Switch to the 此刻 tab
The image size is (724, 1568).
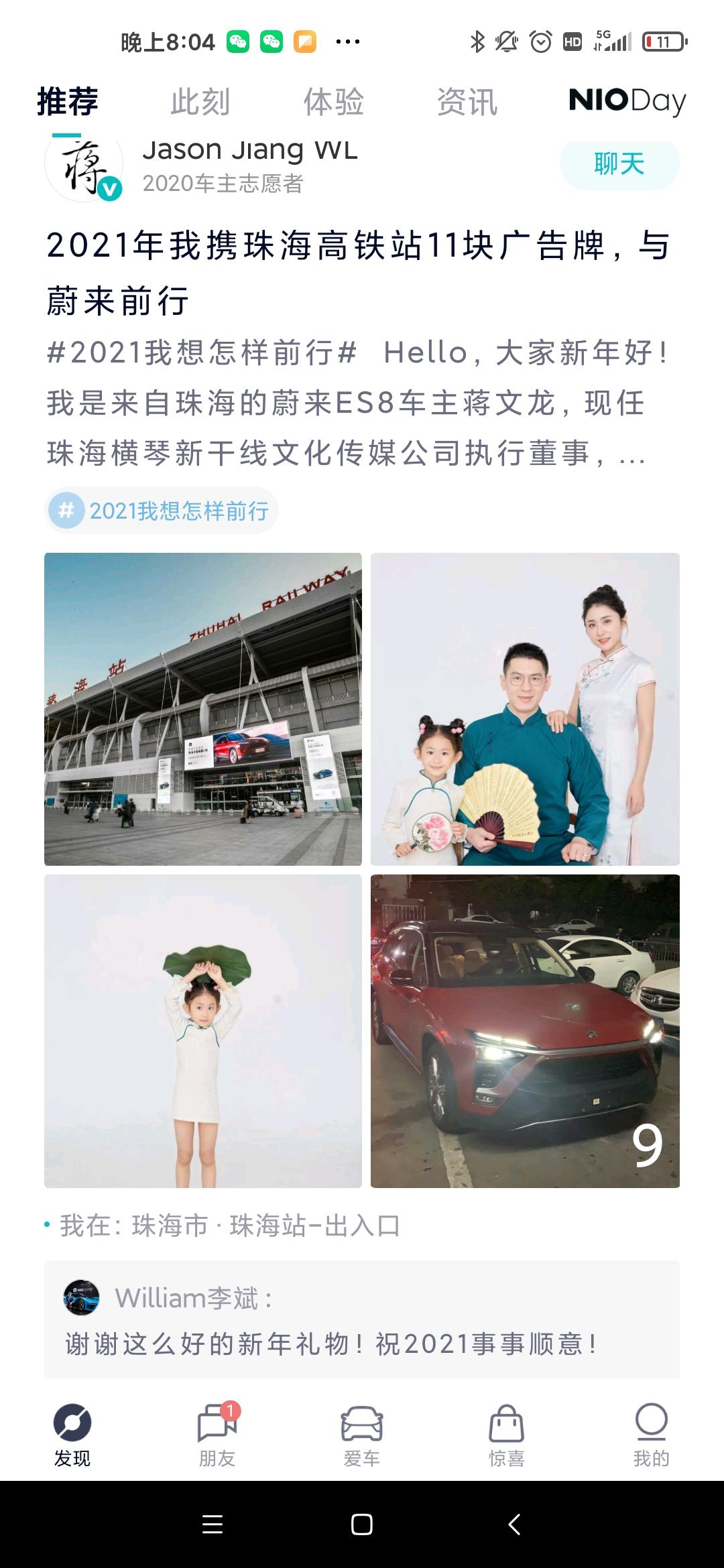click(200, 102)
